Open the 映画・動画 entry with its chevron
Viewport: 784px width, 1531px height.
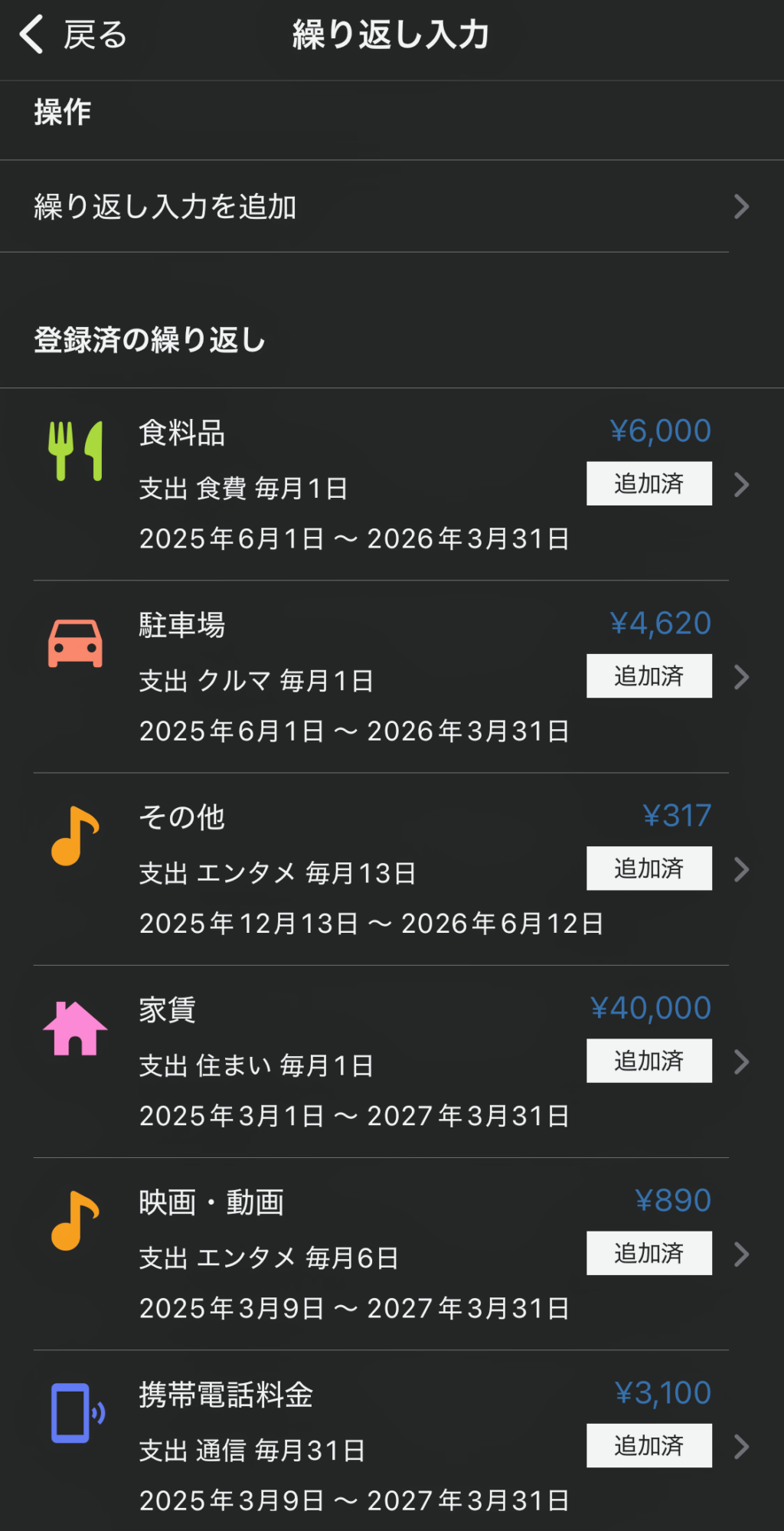click(x=740, y=1254)
